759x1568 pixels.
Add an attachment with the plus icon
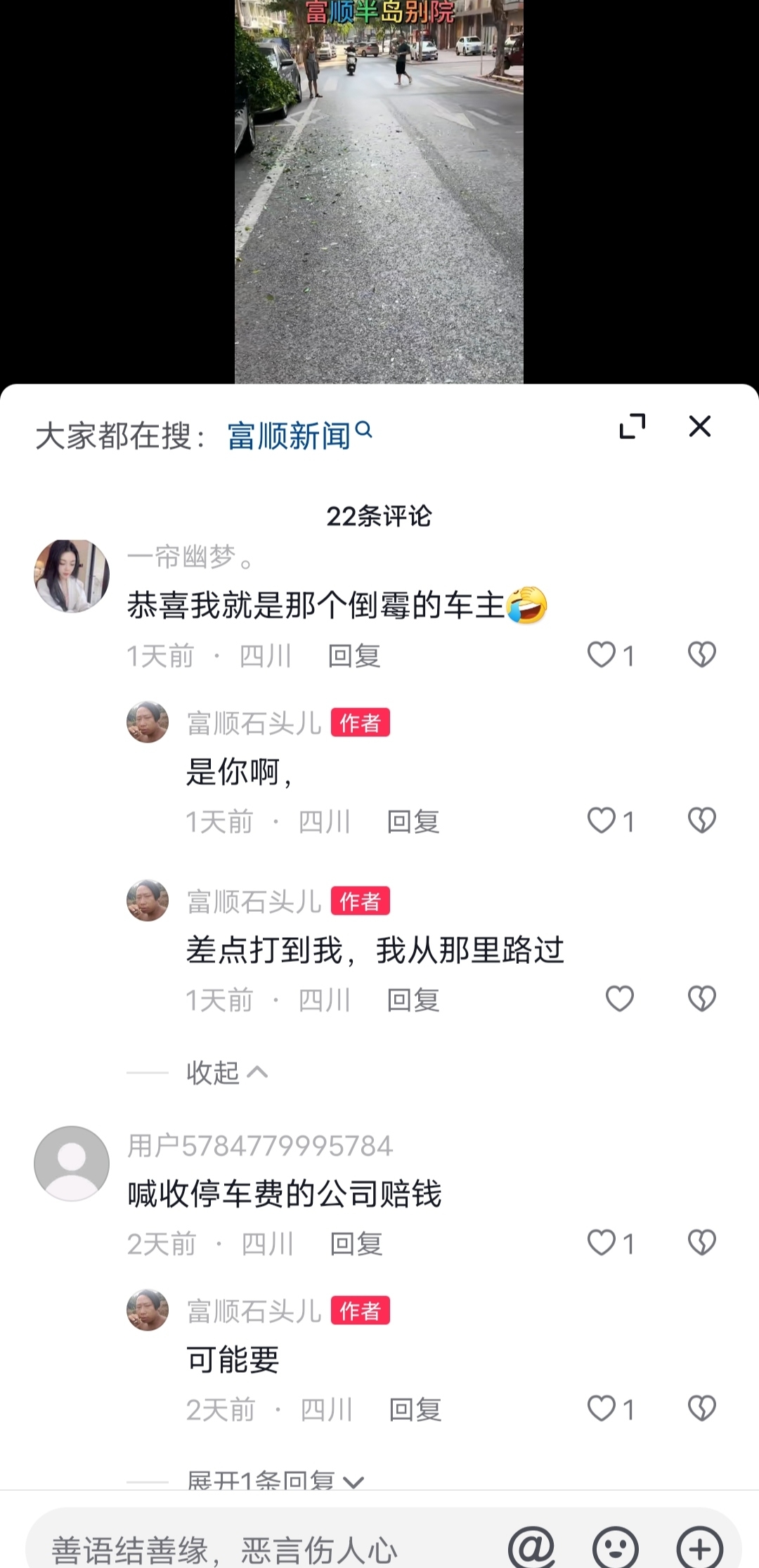click(x=699, y=1548)
